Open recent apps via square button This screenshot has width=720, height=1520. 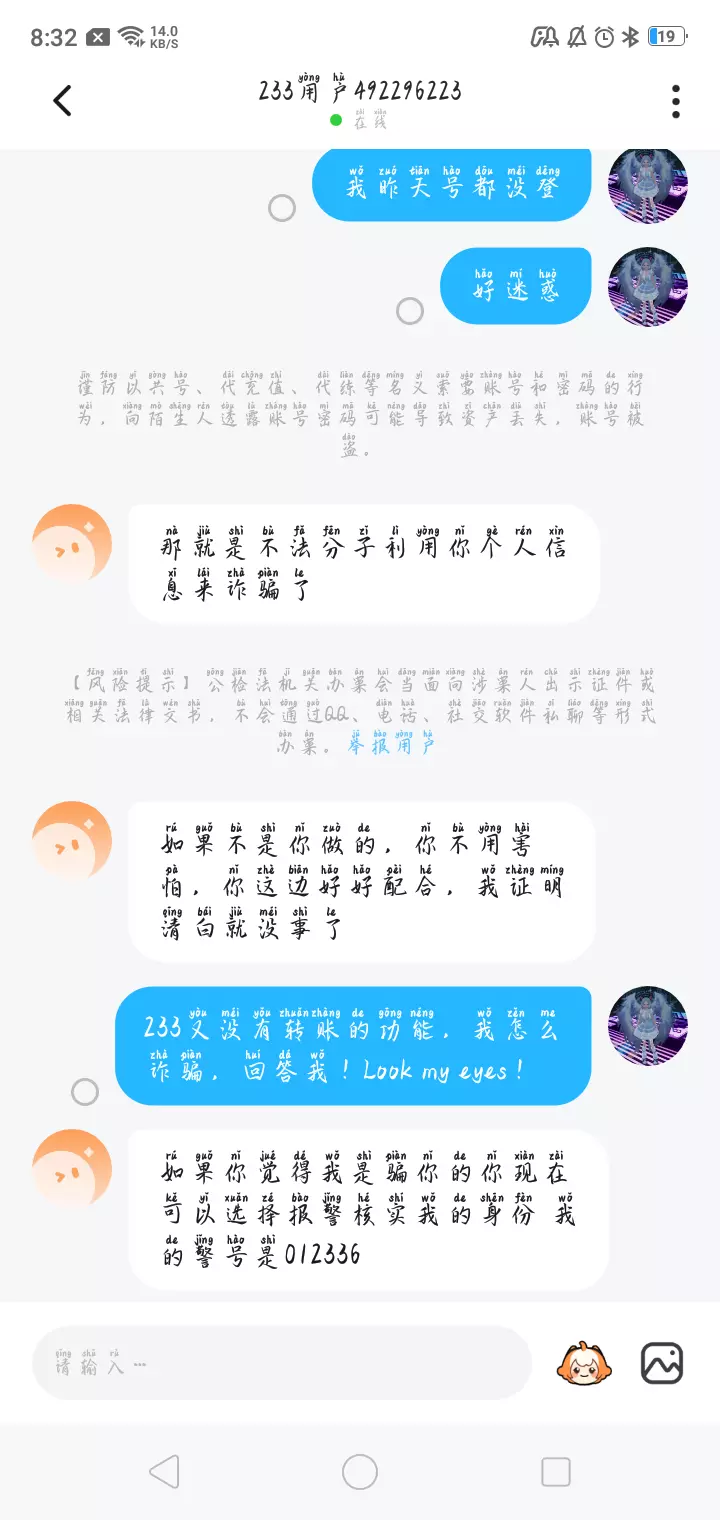tap(556, 1472)
